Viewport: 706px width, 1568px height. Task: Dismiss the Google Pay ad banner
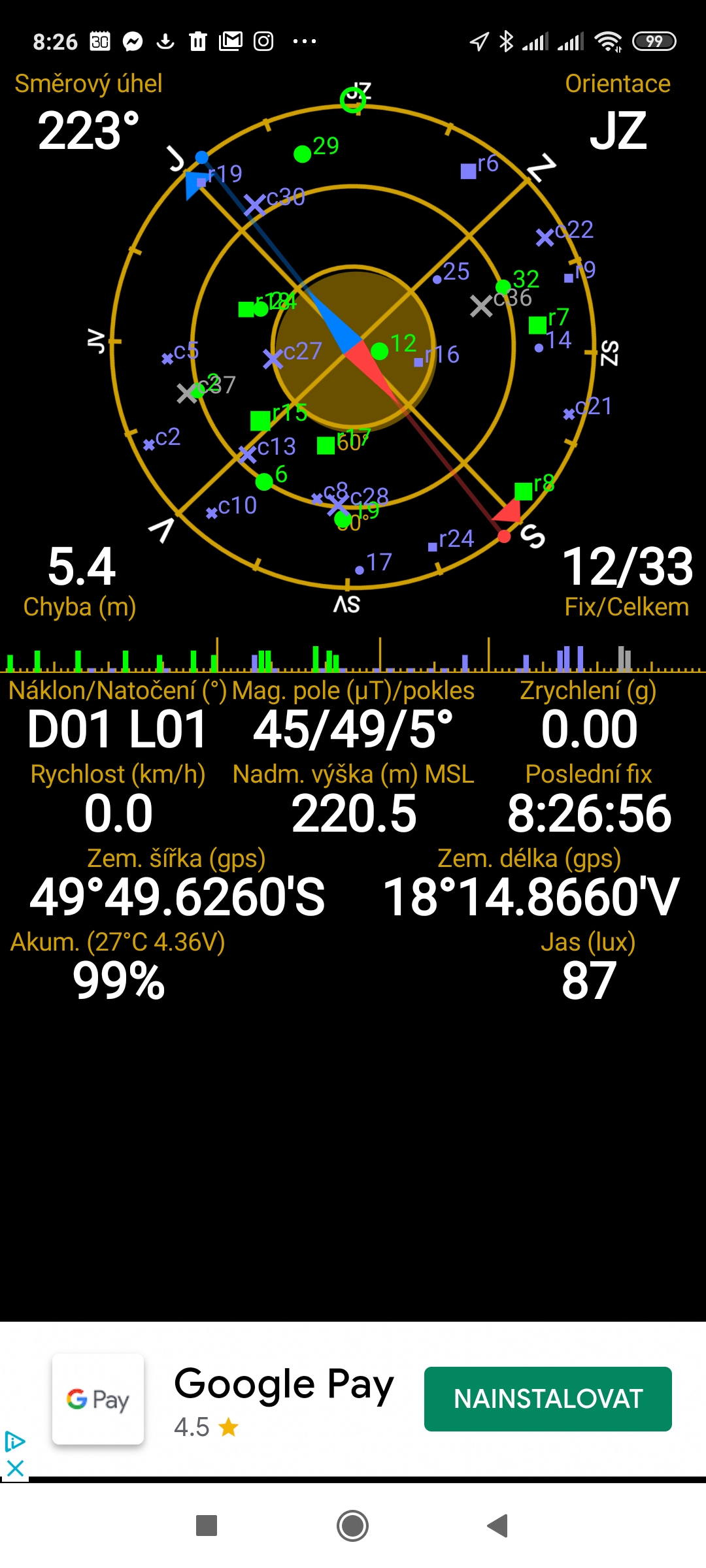pyautogui.click(x=15, y=1468)
